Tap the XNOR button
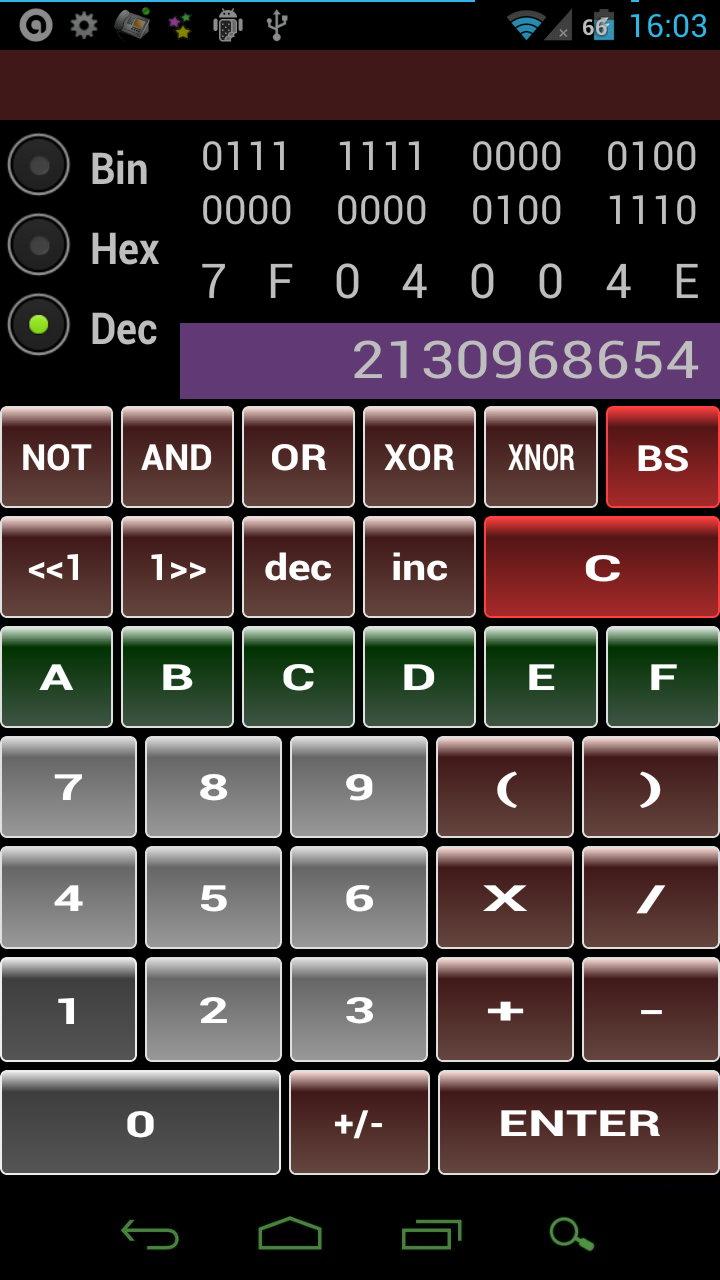The image size is (720, 1280). [541, 457]
